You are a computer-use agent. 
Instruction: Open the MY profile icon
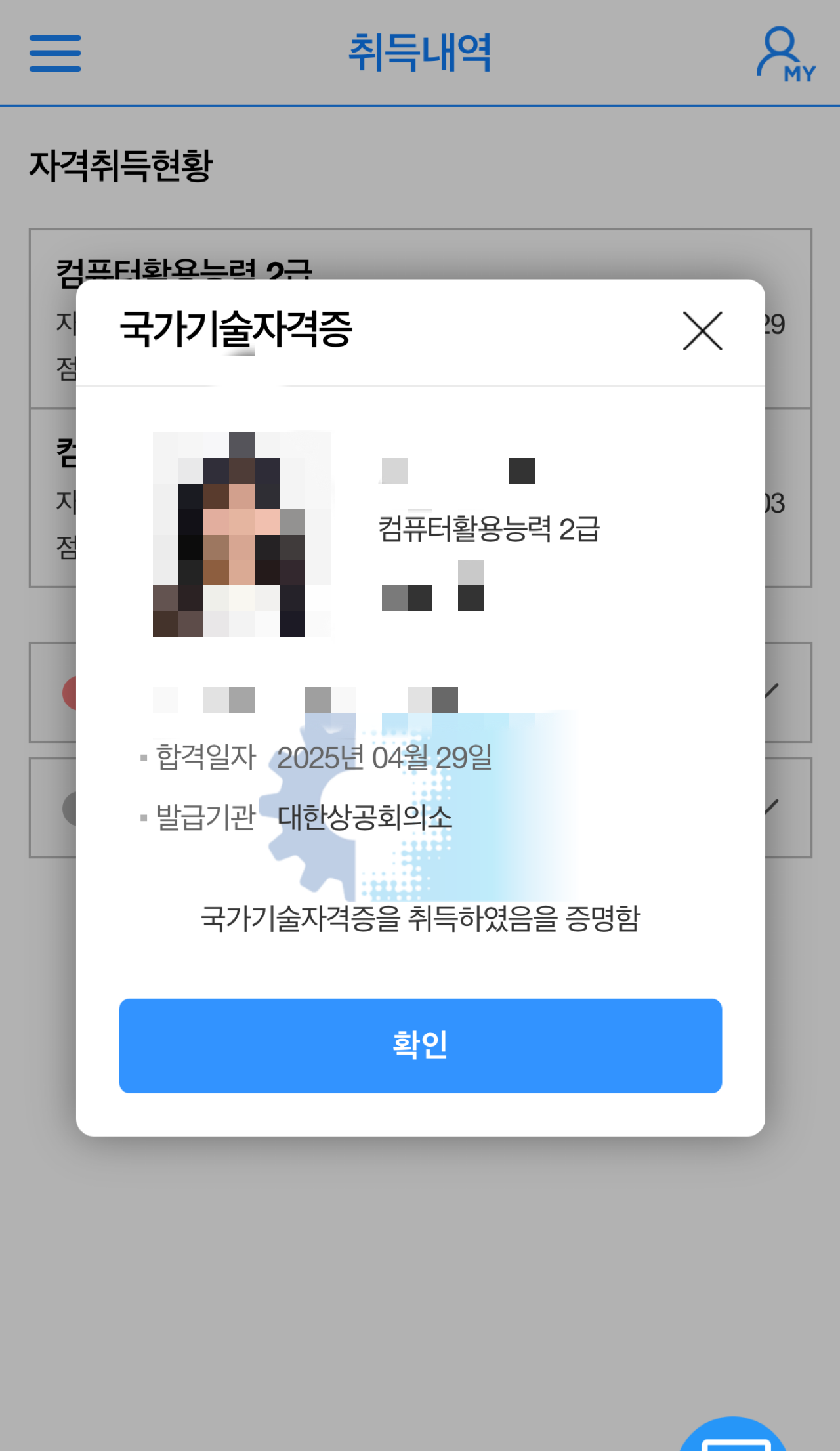point(786,54)
